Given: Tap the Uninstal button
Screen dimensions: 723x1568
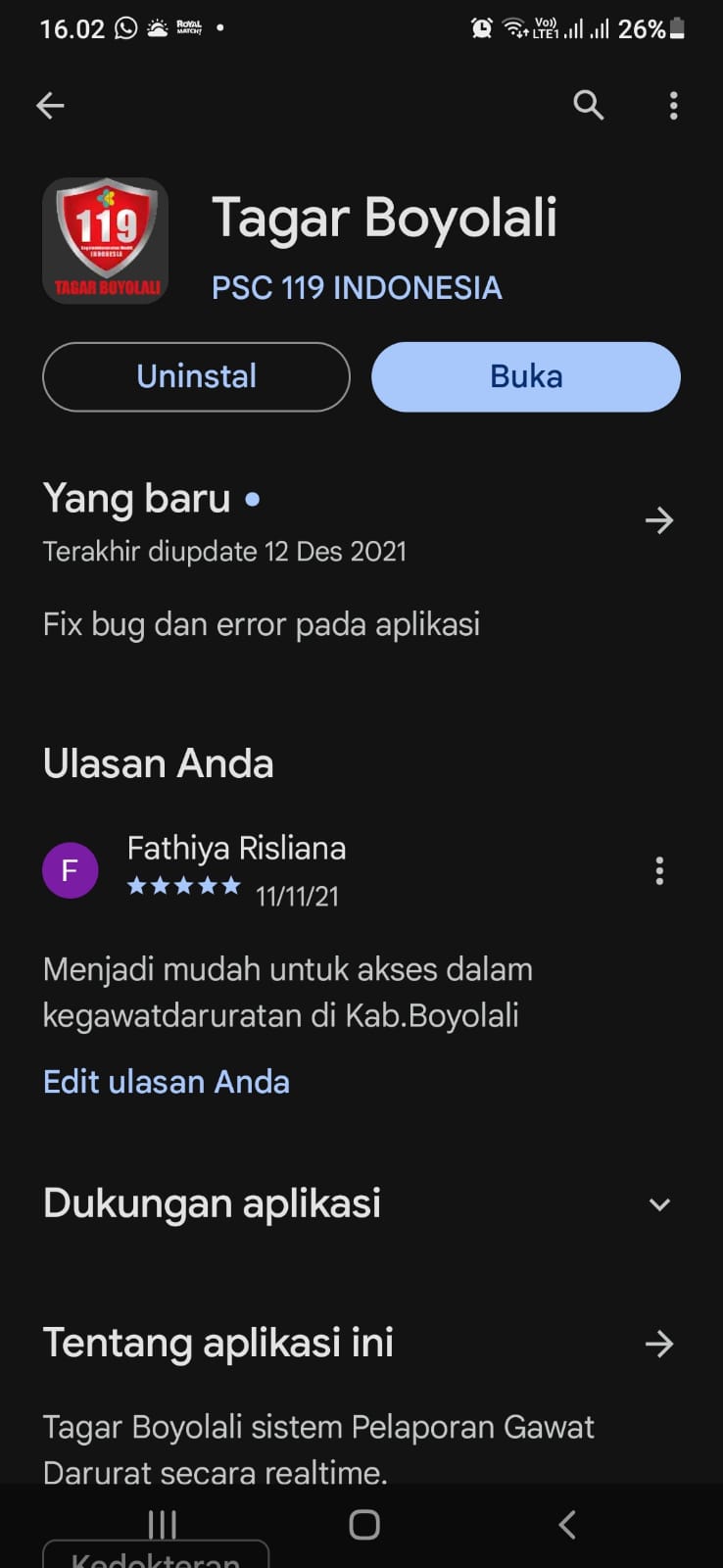Looking at the screenshot, I should point(196,377).
